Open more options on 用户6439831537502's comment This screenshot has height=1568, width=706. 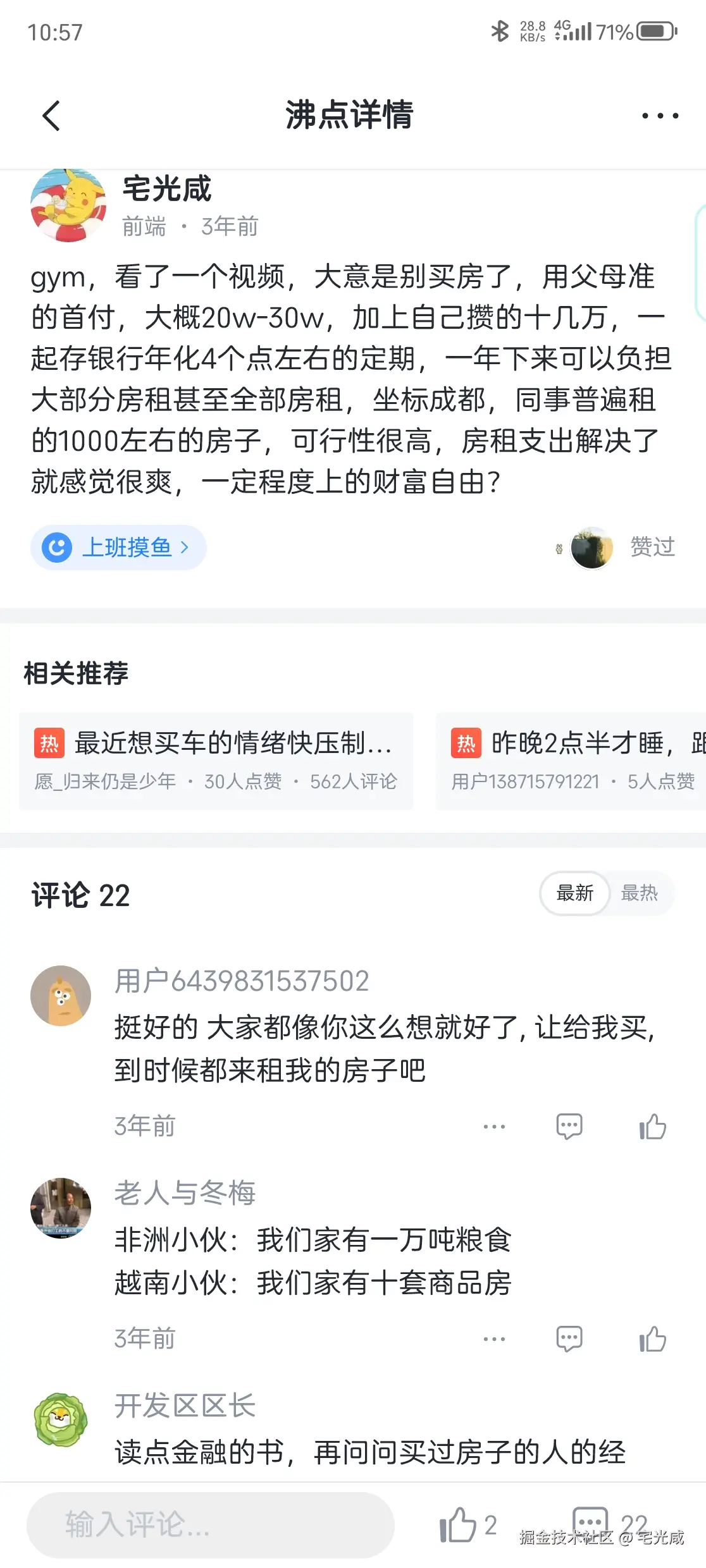(x=494, y=1127)
